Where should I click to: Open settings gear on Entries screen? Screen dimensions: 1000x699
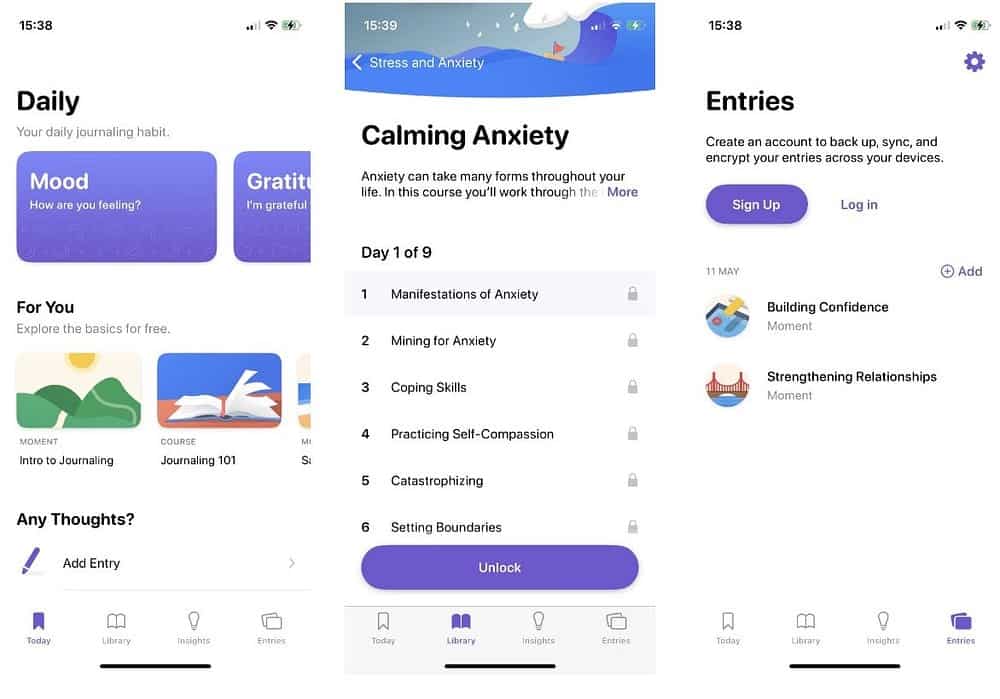tap(973, 62)
